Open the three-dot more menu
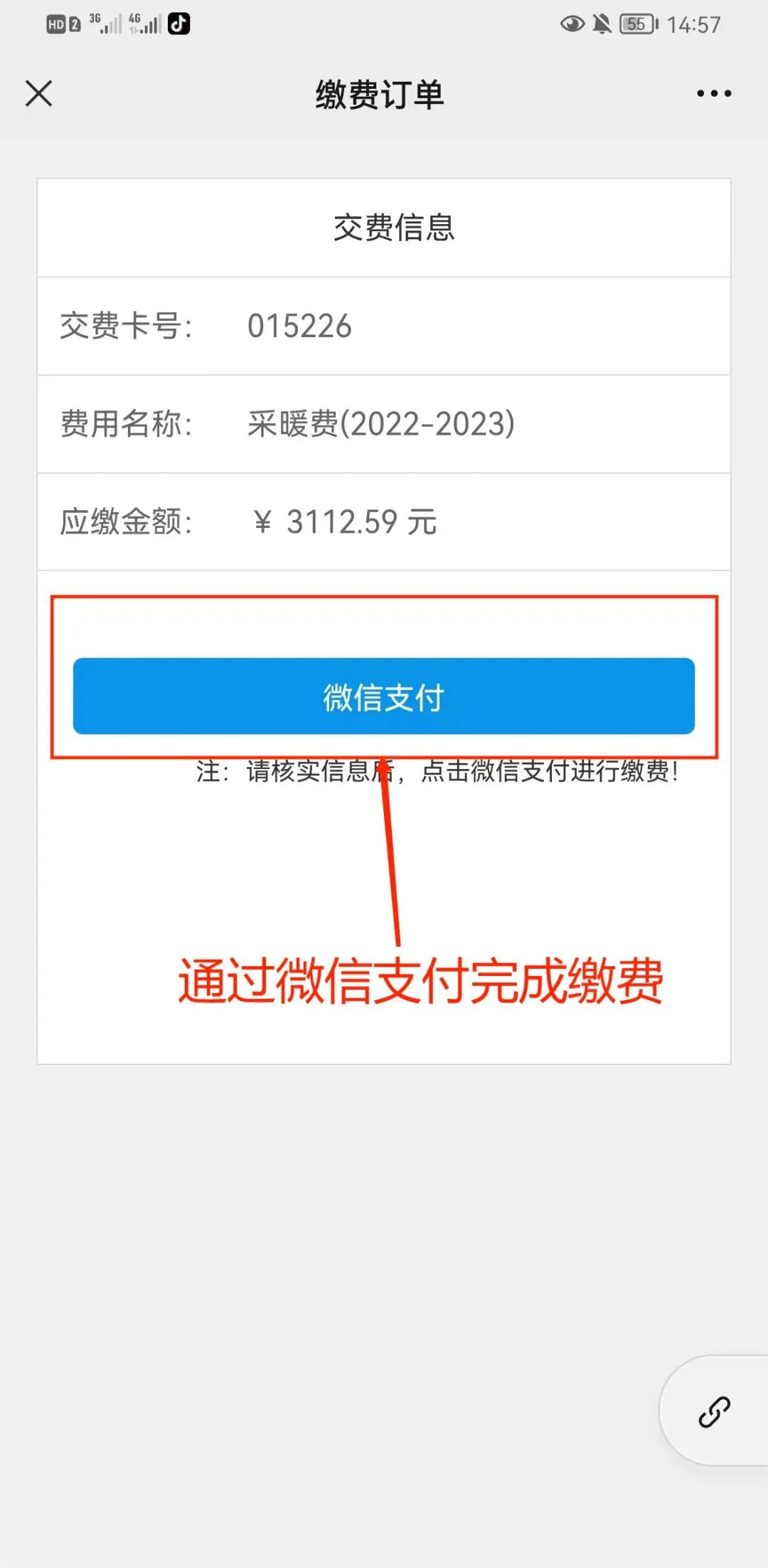Screen dimensions: 768x1568 click(714, 93)
